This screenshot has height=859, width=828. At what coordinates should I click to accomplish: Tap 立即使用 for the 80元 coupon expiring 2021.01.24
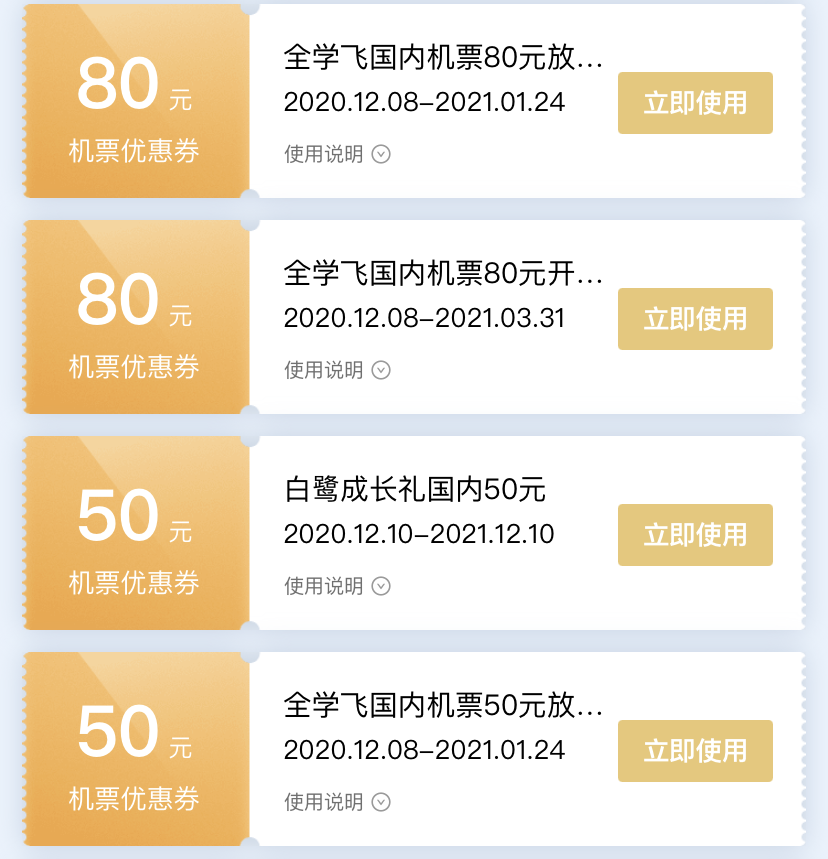(x=695, y=103)
